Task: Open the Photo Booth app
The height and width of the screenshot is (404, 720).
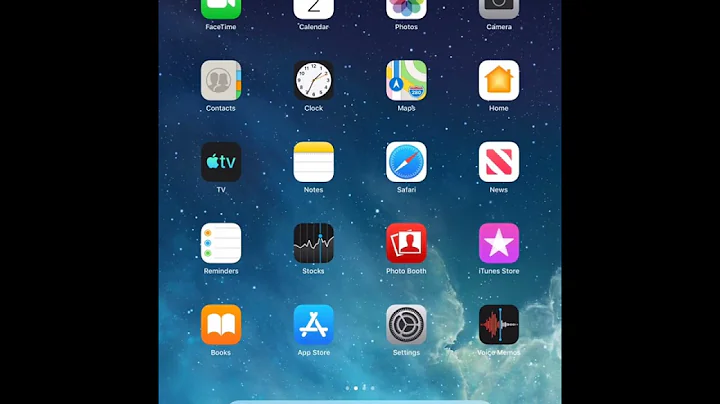Action: coord(406,243)
